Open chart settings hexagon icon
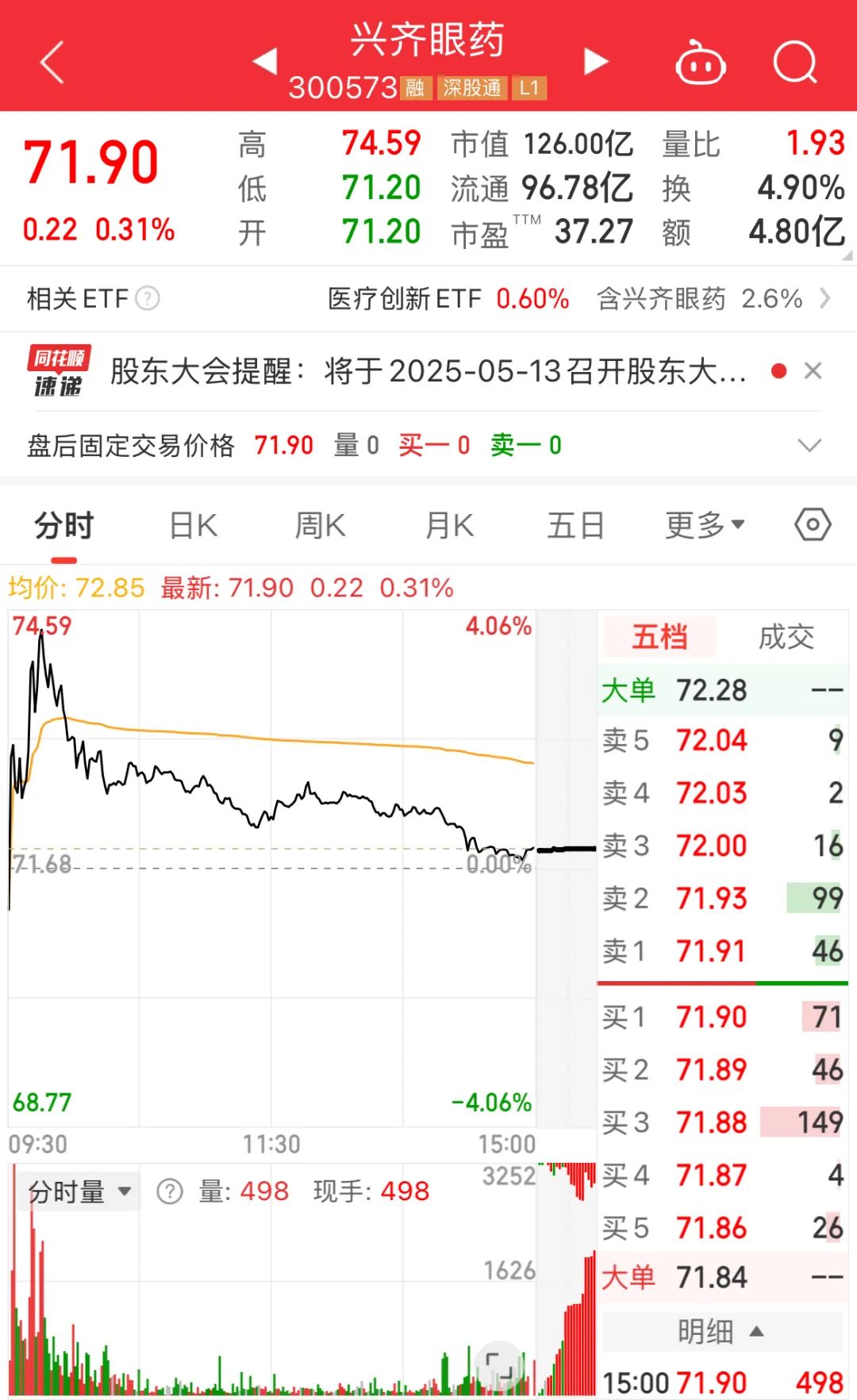 (813, 524)
